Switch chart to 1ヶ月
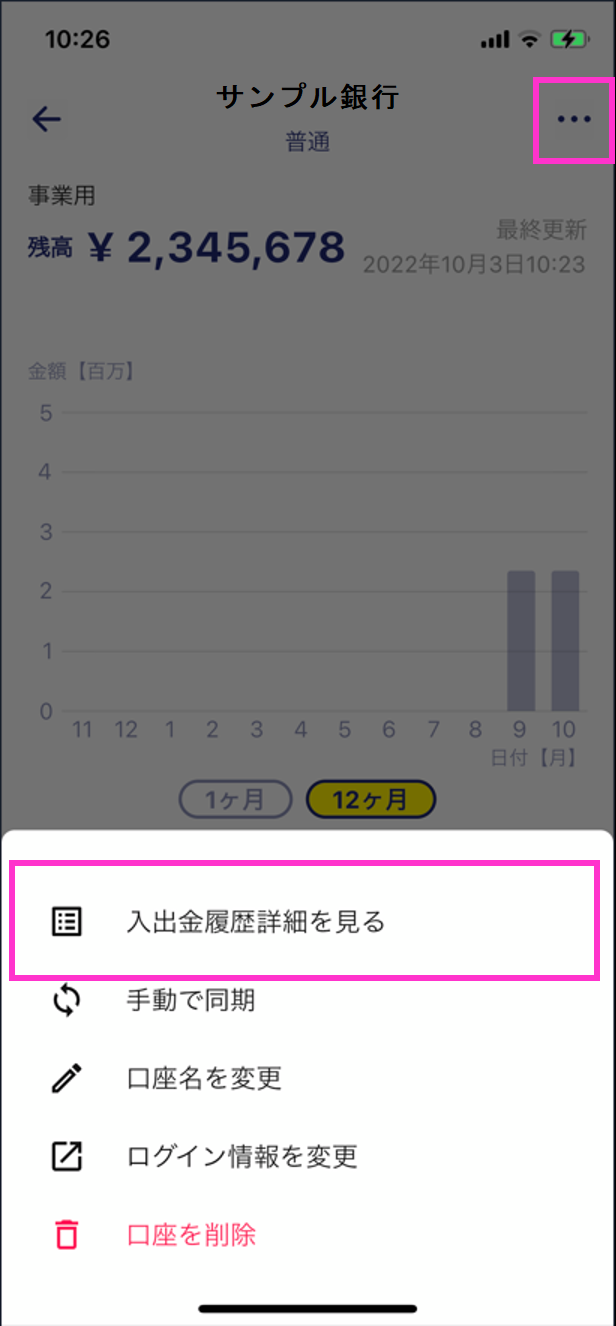 click(235, 800)
